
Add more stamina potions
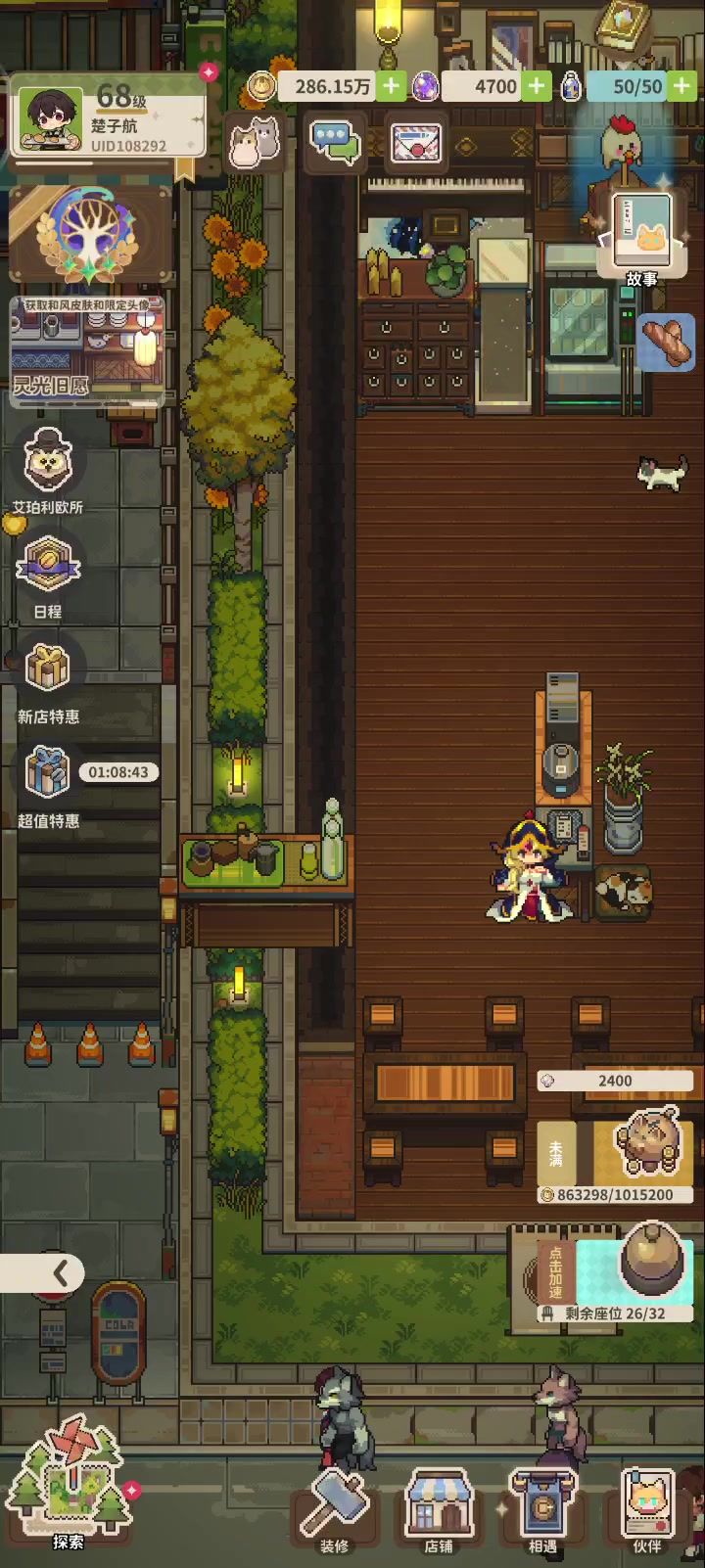(680, 86)
